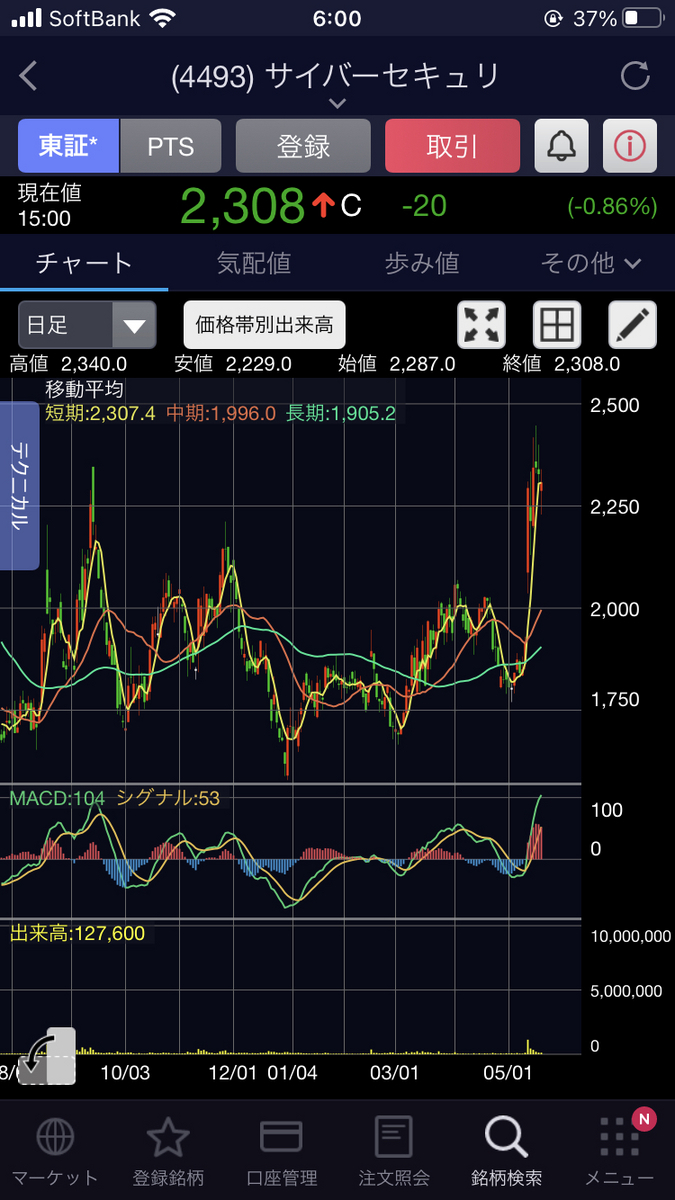675x1200 pixels.
Task: Tap the 登録 button
Action: 303,146
